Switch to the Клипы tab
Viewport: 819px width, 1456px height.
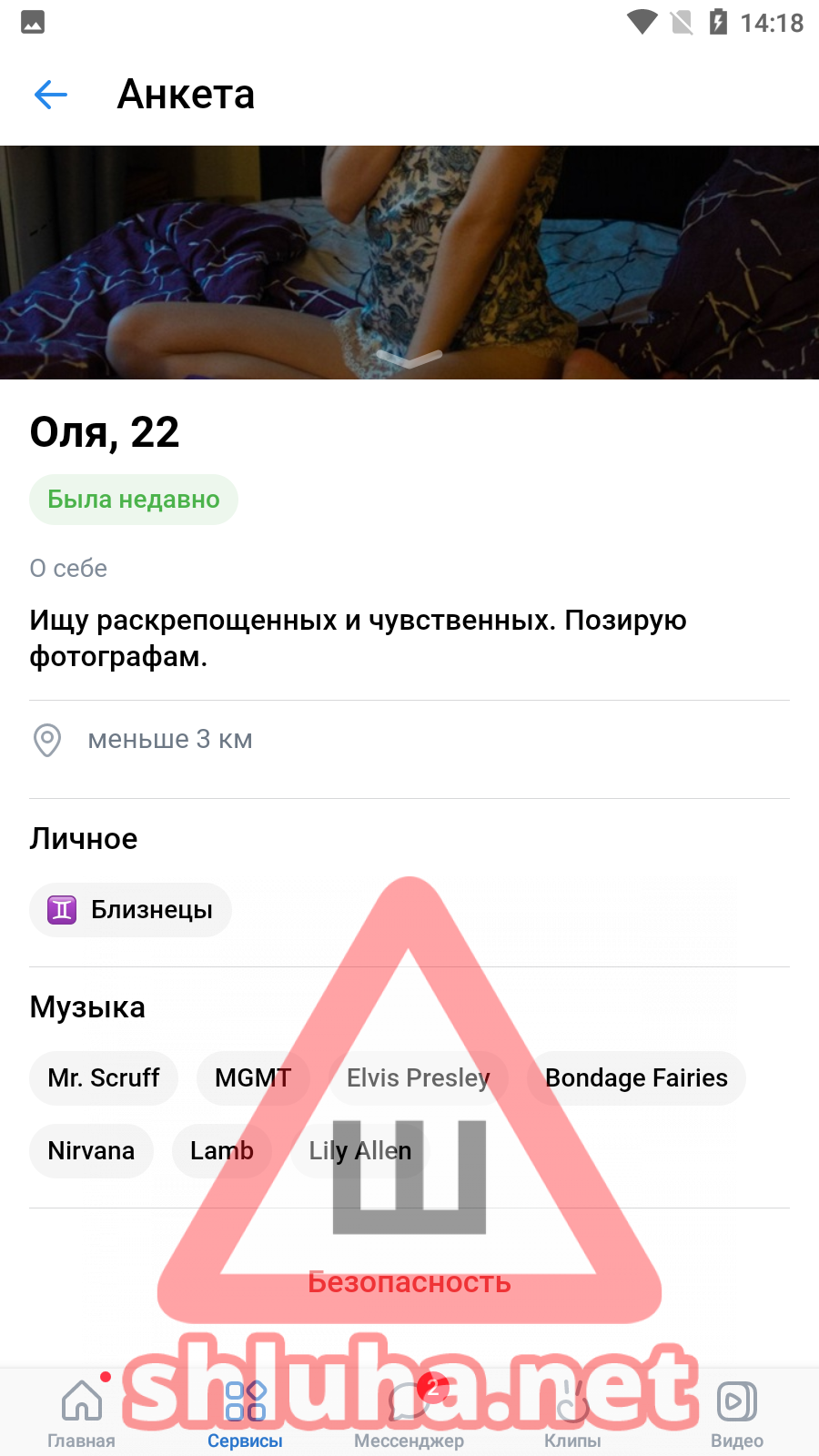[x=572, y=1413]
